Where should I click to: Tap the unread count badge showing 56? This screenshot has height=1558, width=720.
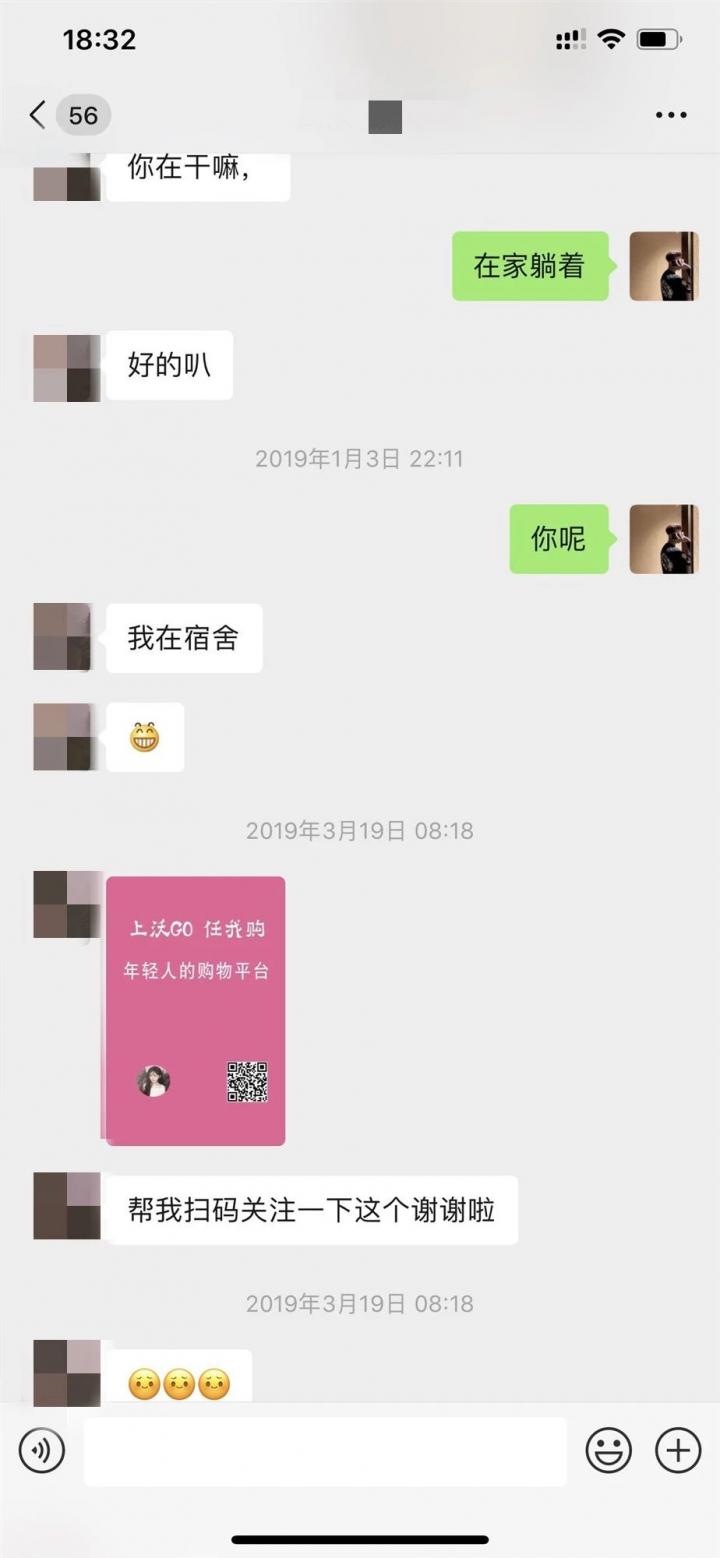(x=82, y=115)
